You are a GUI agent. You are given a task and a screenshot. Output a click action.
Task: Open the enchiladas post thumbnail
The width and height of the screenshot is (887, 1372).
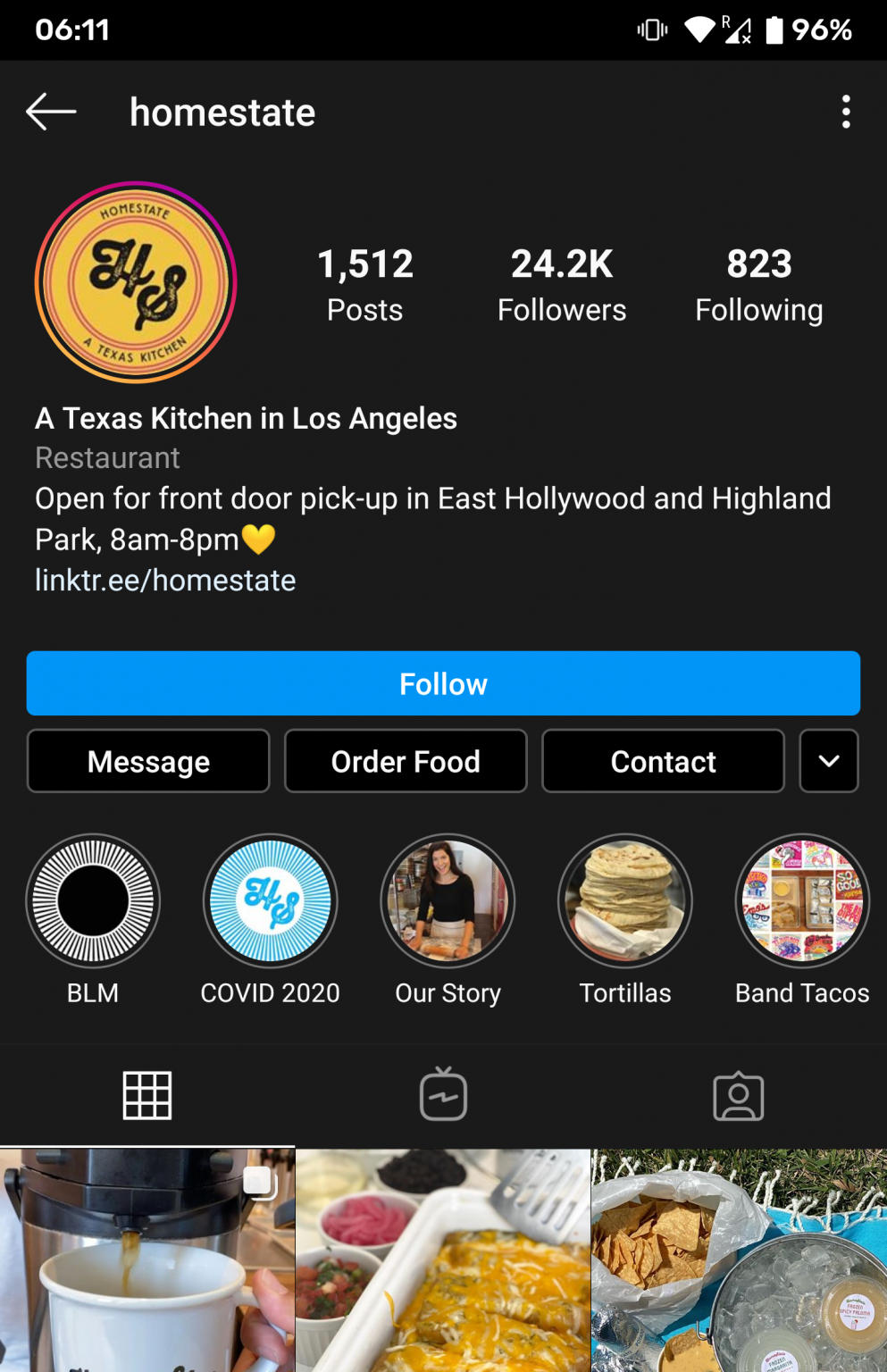tap(443, 1259)
